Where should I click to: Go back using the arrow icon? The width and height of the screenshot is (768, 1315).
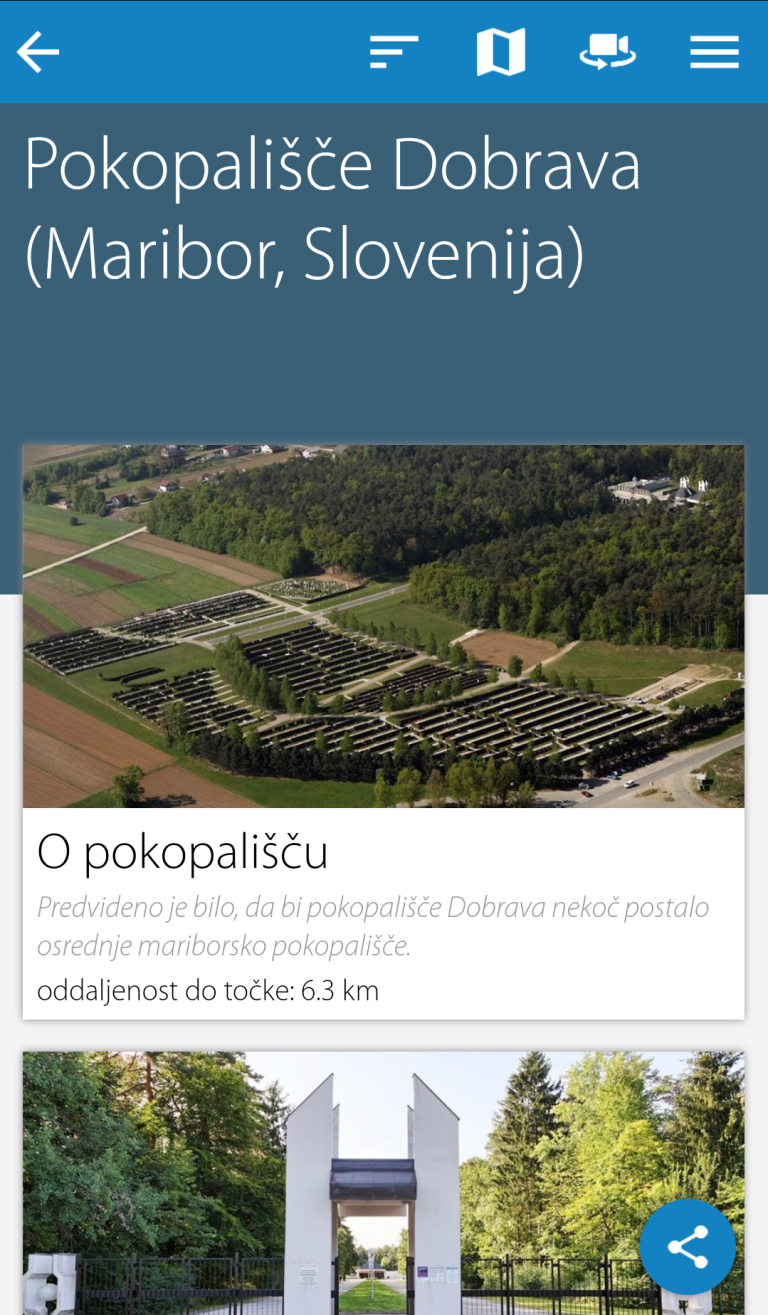click(38, 52)
